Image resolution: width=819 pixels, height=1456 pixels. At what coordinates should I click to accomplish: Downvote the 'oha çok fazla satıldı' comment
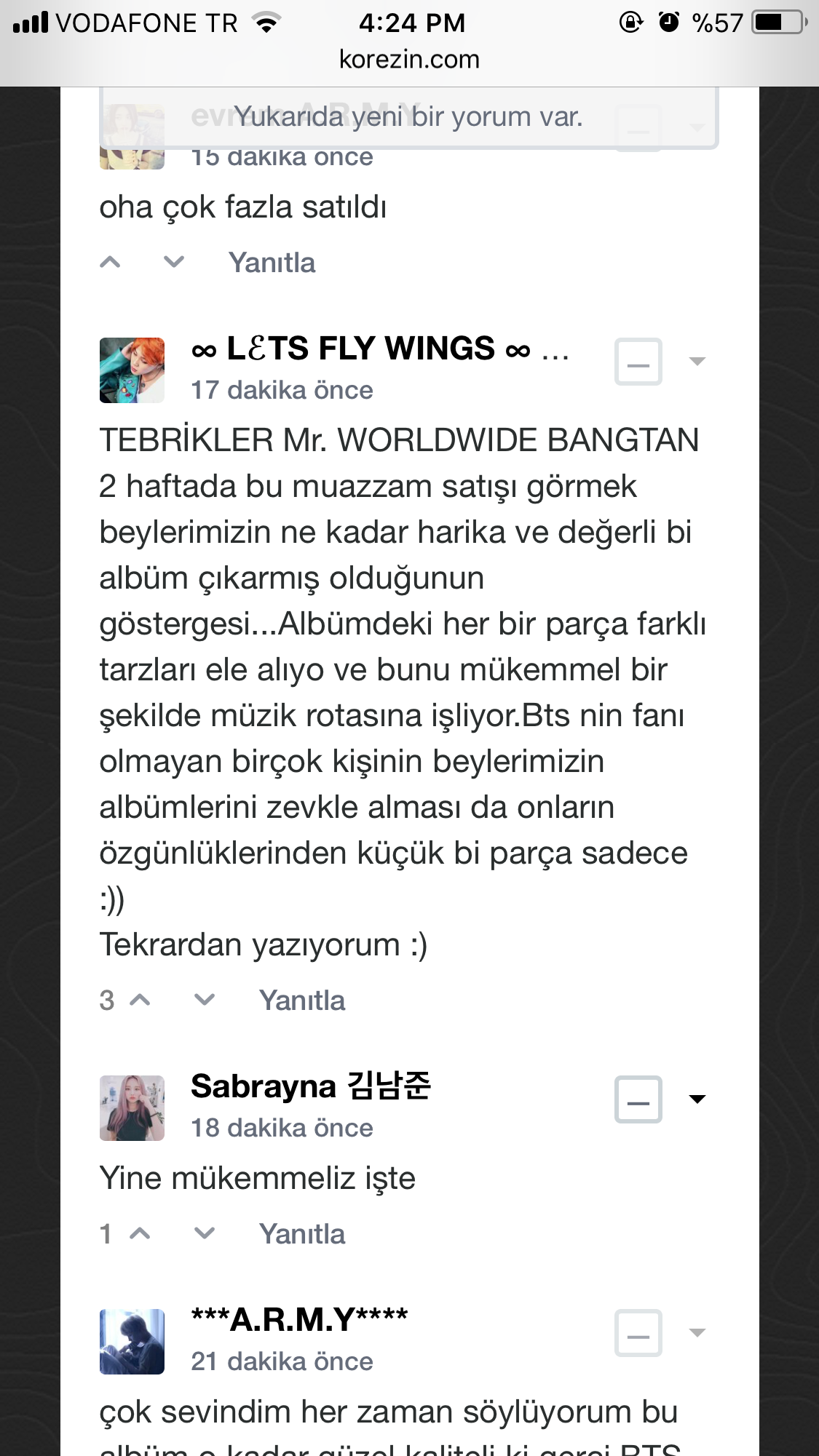174,262
